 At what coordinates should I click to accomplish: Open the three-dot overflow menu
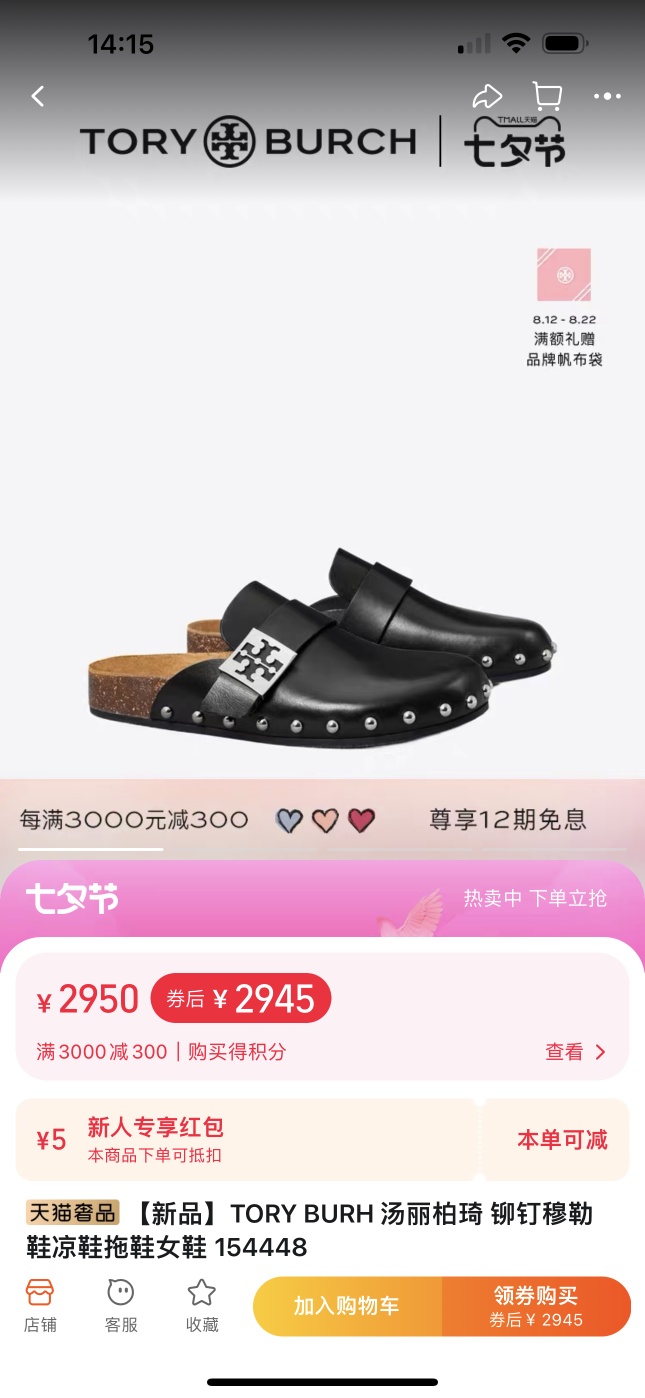(x=607, y=96)
